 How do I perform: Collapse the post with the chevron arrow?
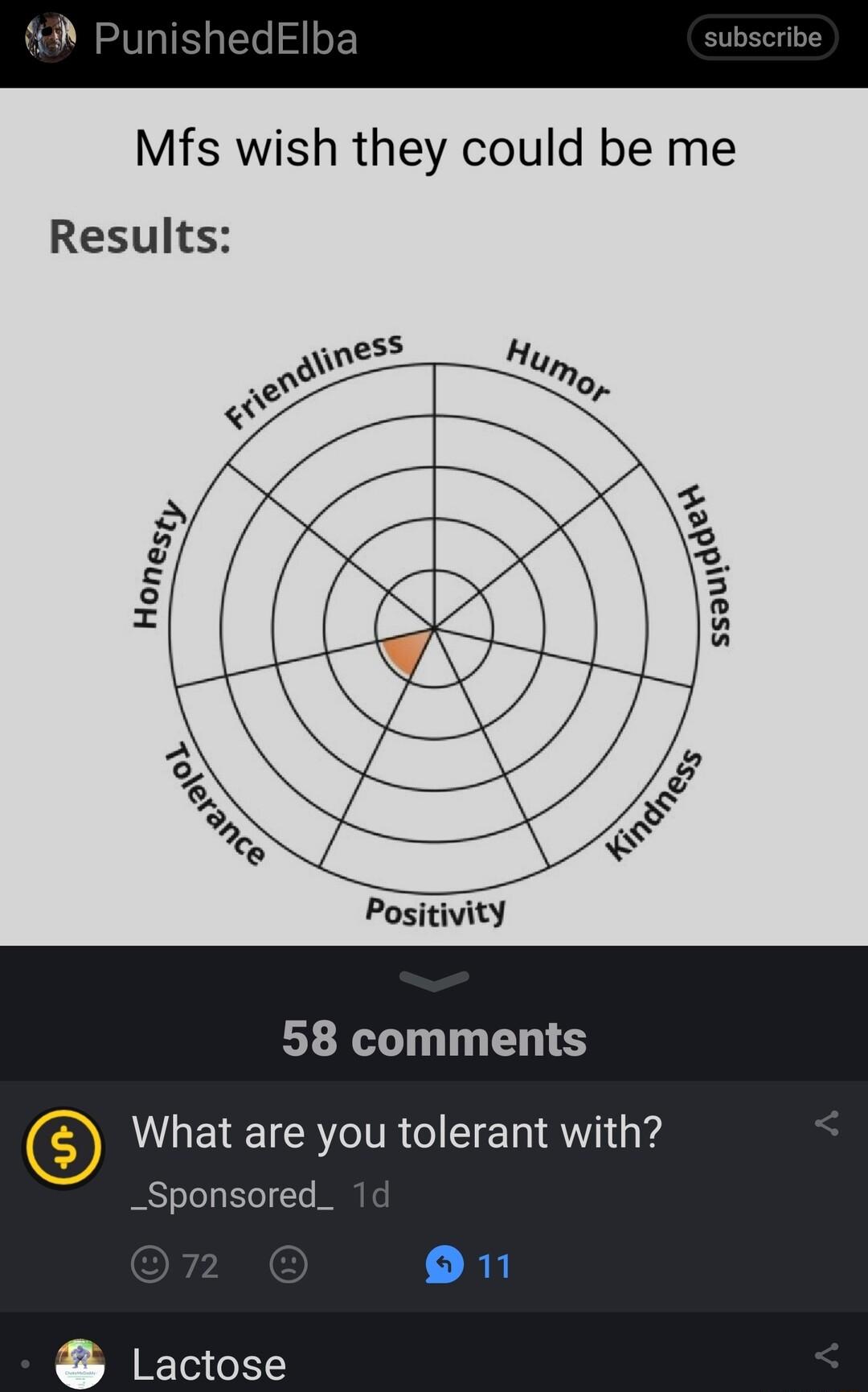434,980
